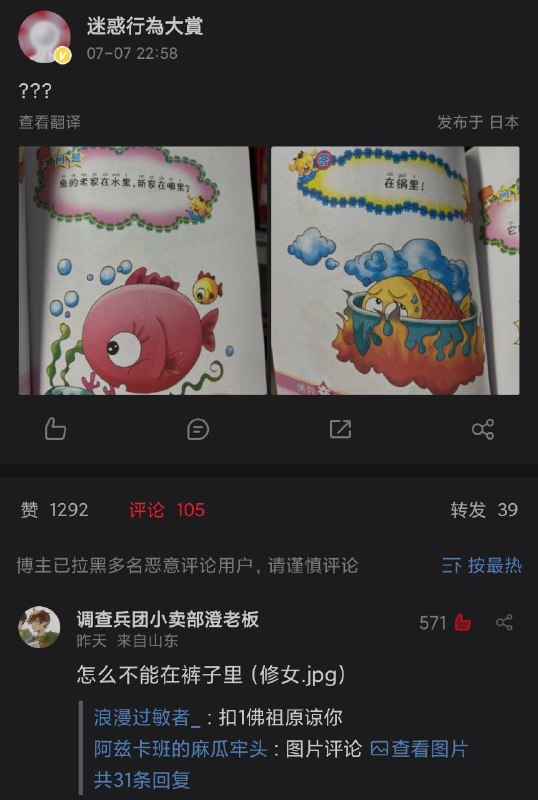Like the comment by 调查兵团小卖部澄老板
The height and width of the screenshot is (800, 538).
462,622
